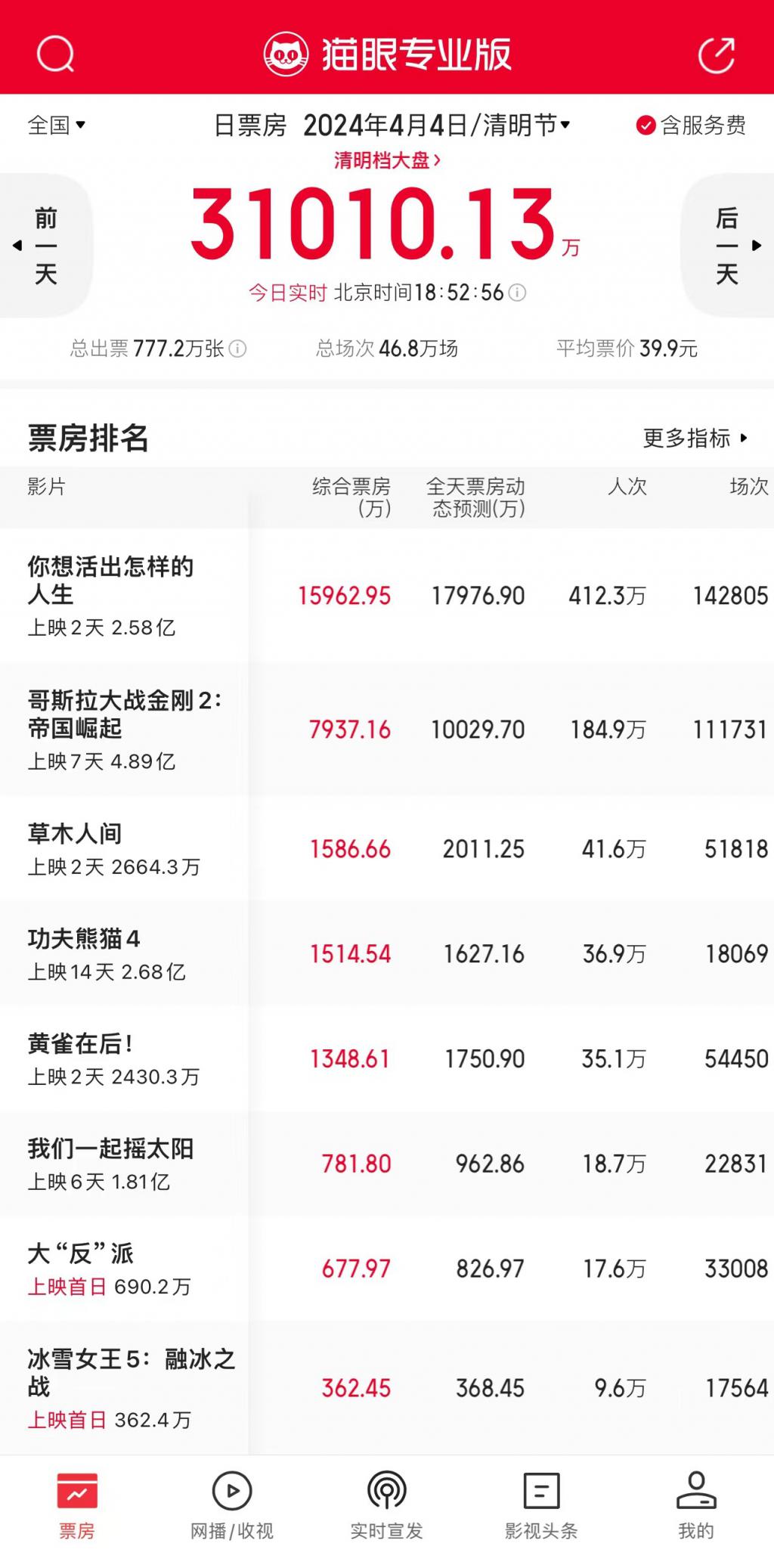774x1568 pixels.
Task: Switch to the 影视头条 tab
Action: (541, 1504)
